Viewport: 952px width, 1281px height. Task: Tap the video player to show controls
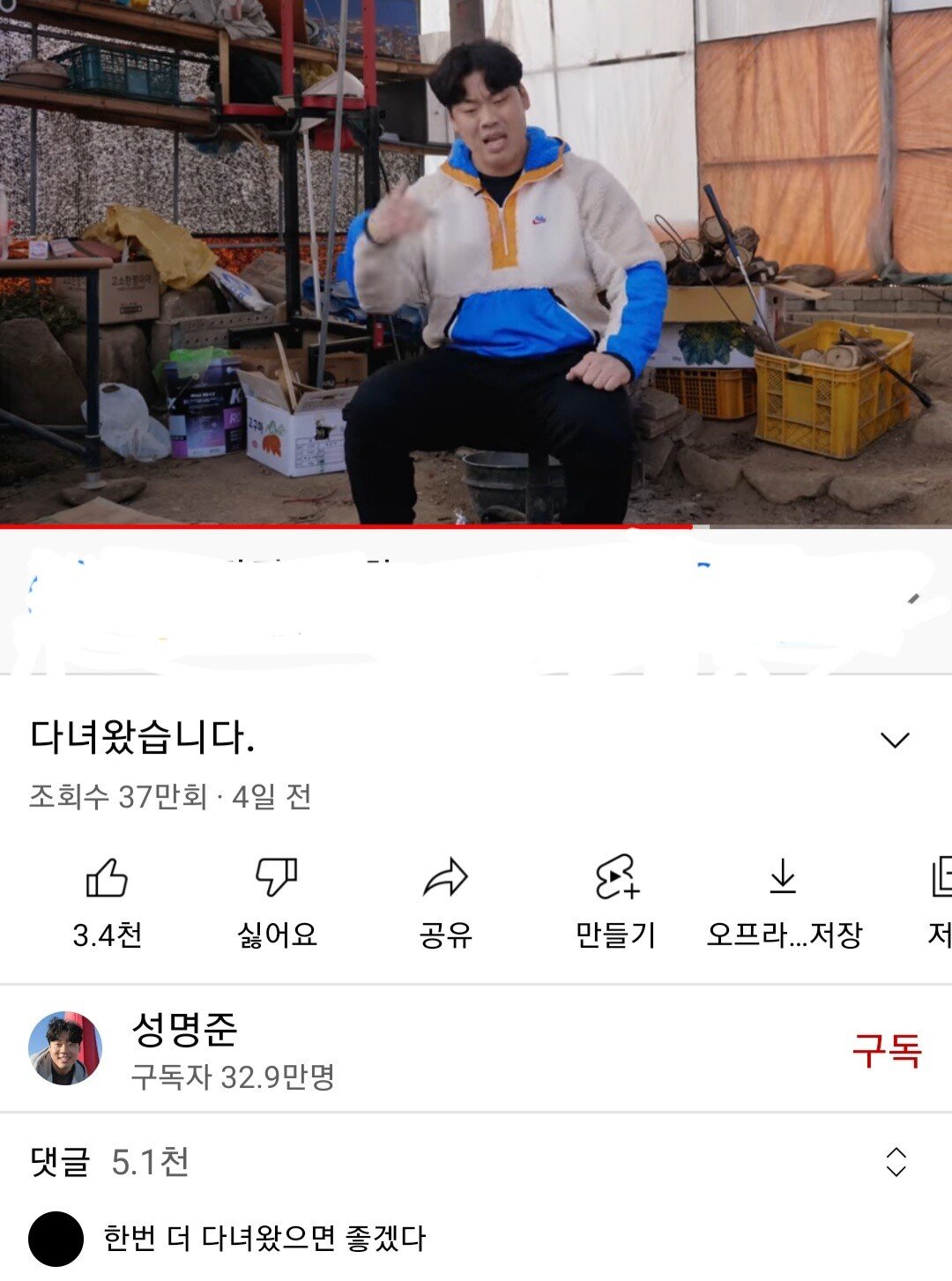click(x=476, y=264)
